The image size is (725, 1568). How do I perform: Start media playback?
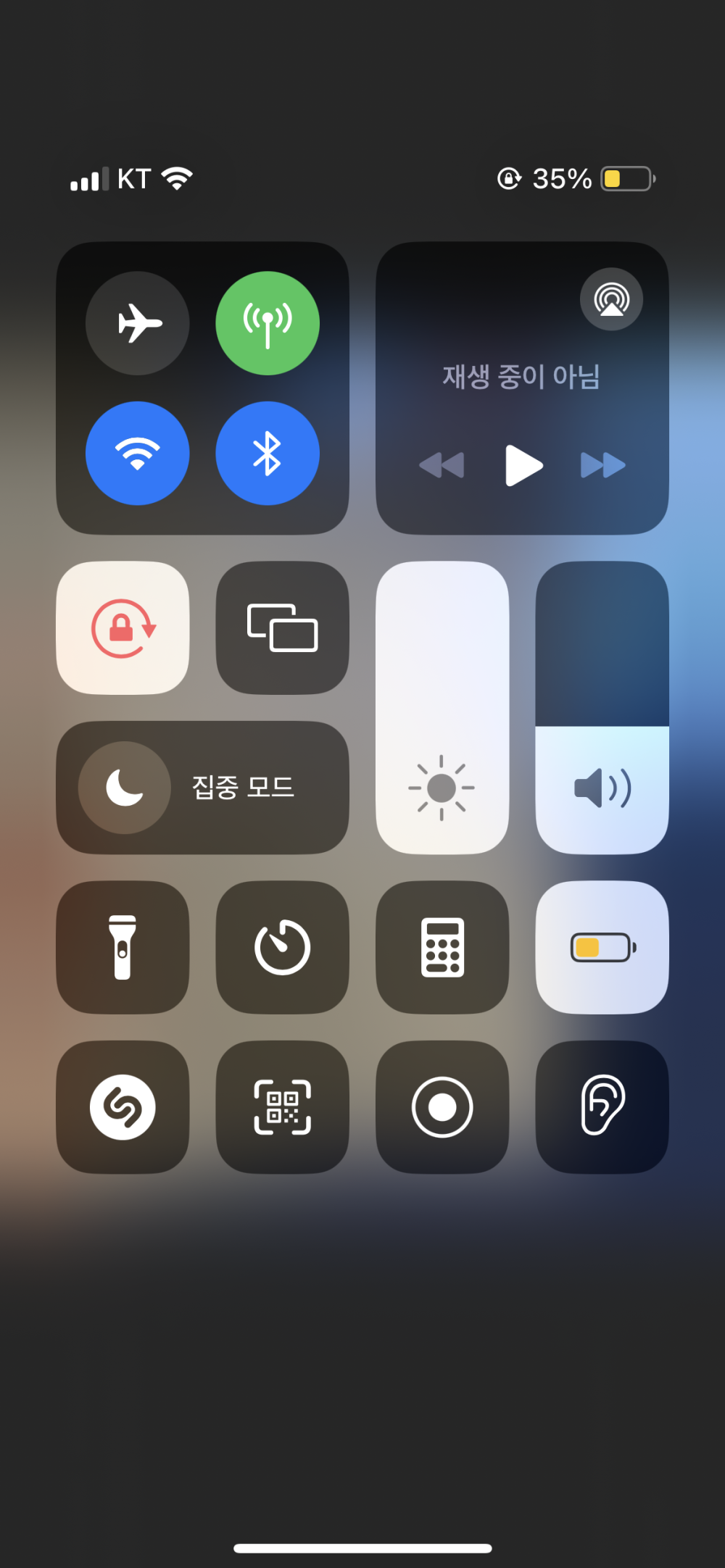point(523,465)
